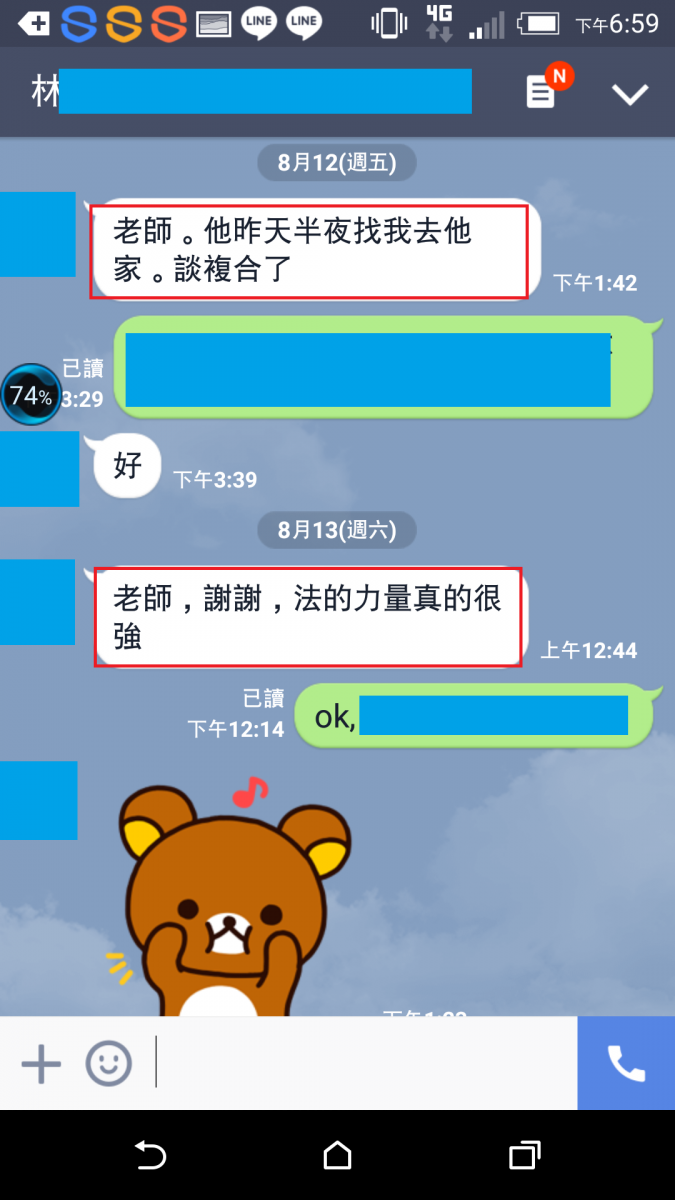
Task: Go to the system home screen
Action: tap(338, 1156)
